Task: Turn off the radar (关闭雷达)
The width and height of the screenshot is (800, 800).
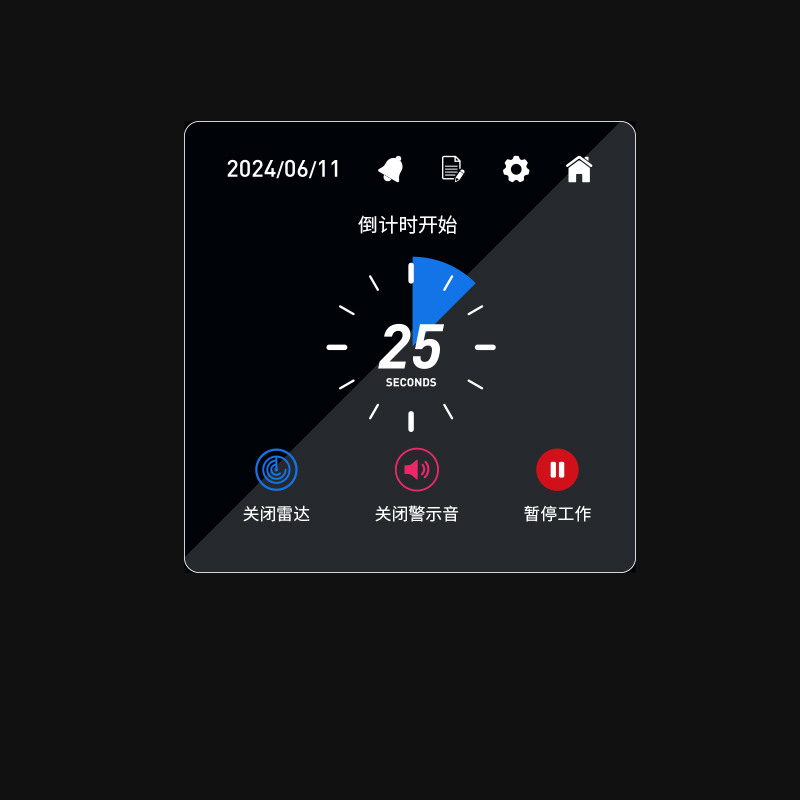Action: pos(276,470)
